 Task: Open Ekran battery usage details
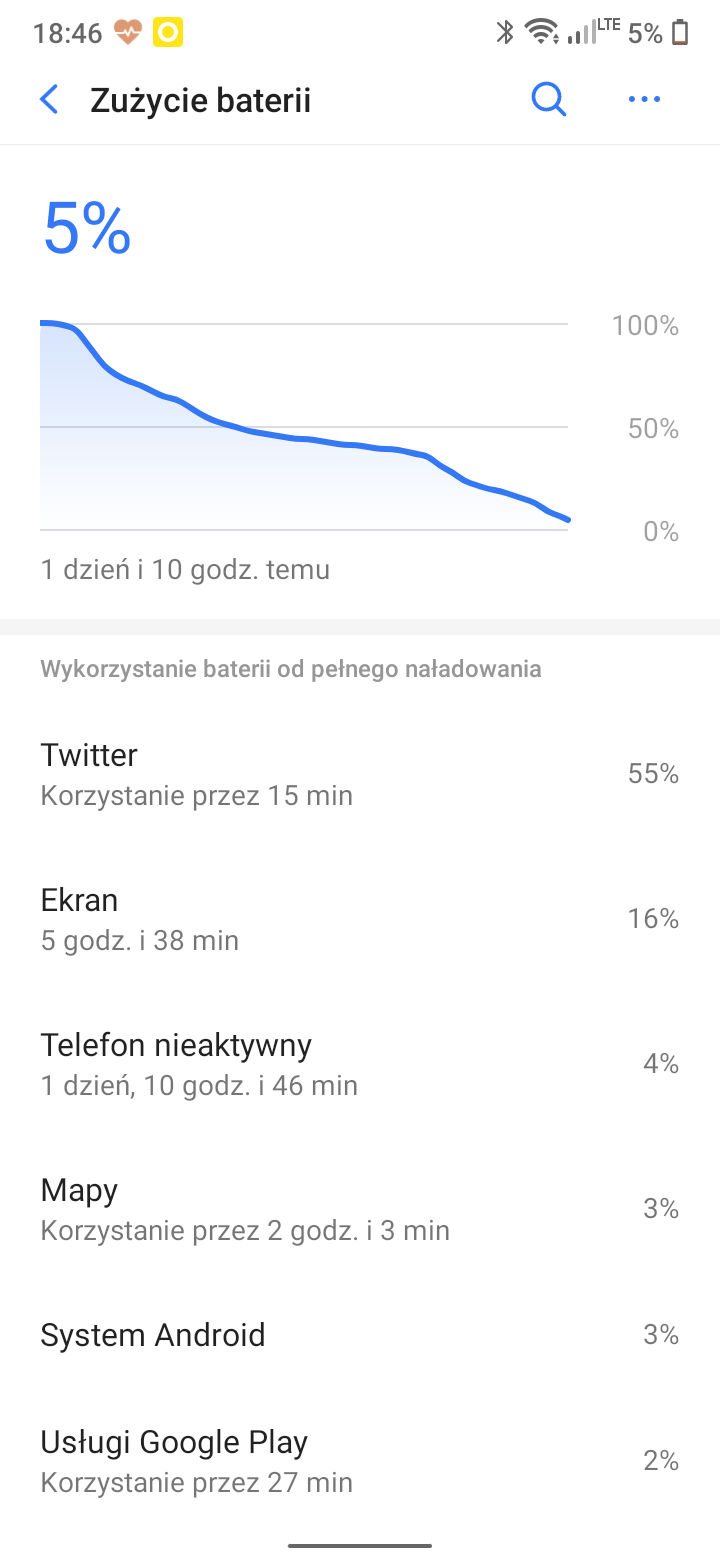(x=360, y=919)
